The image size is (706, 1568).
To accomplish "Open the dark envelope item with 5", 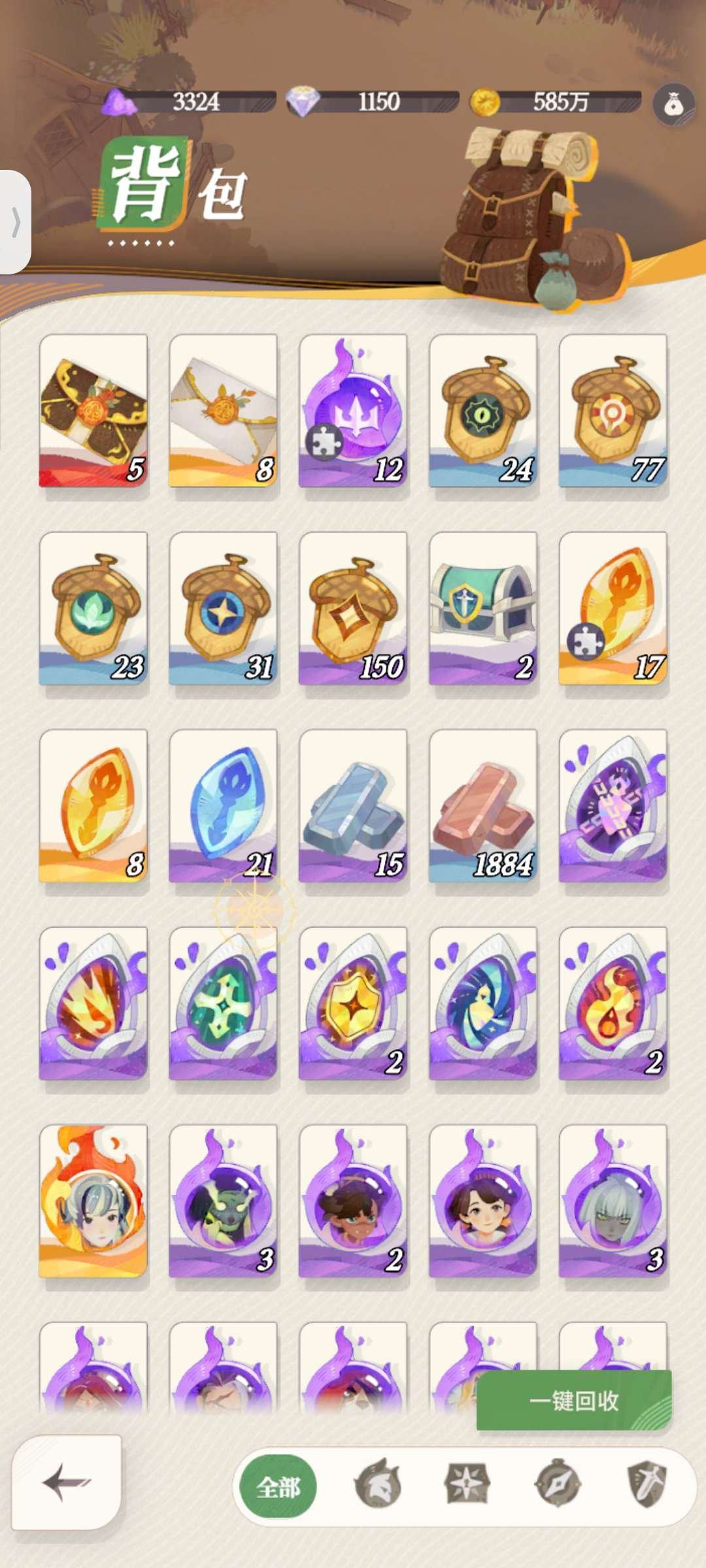I will pos(93,410).
